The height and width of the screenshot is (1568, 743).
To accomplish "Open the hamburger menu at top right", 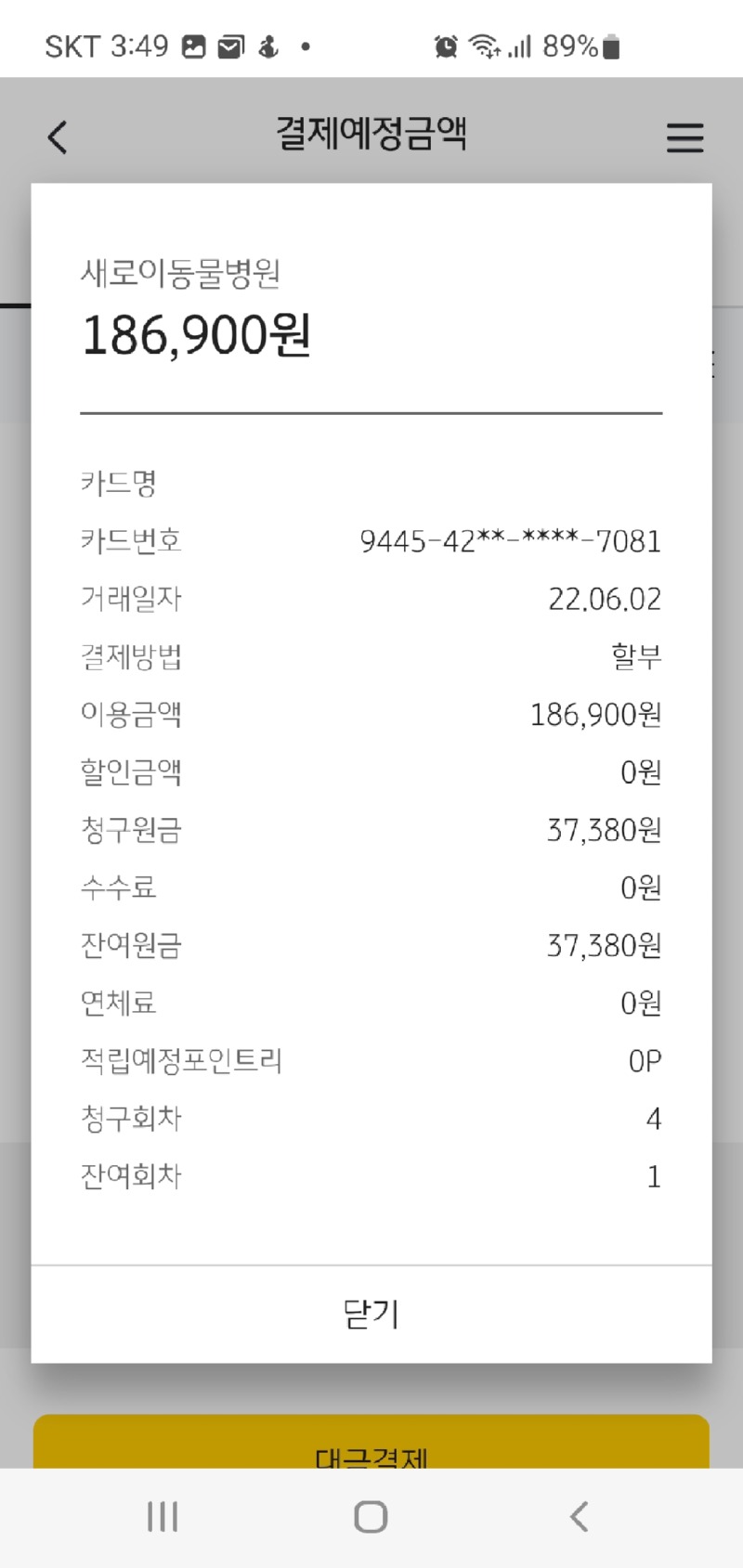I will point(685,137).
